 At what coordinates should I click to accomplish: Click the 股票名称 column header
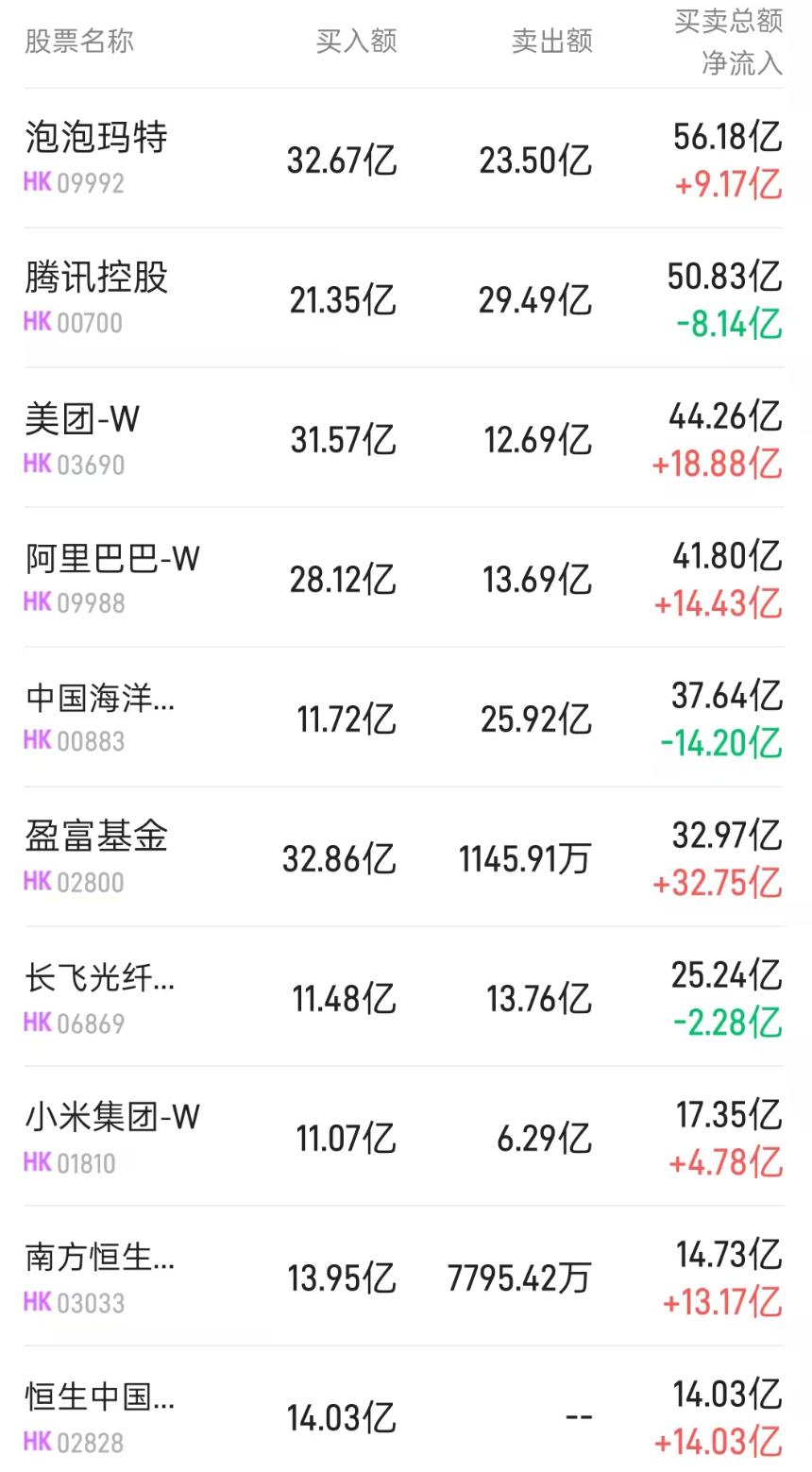78,41
